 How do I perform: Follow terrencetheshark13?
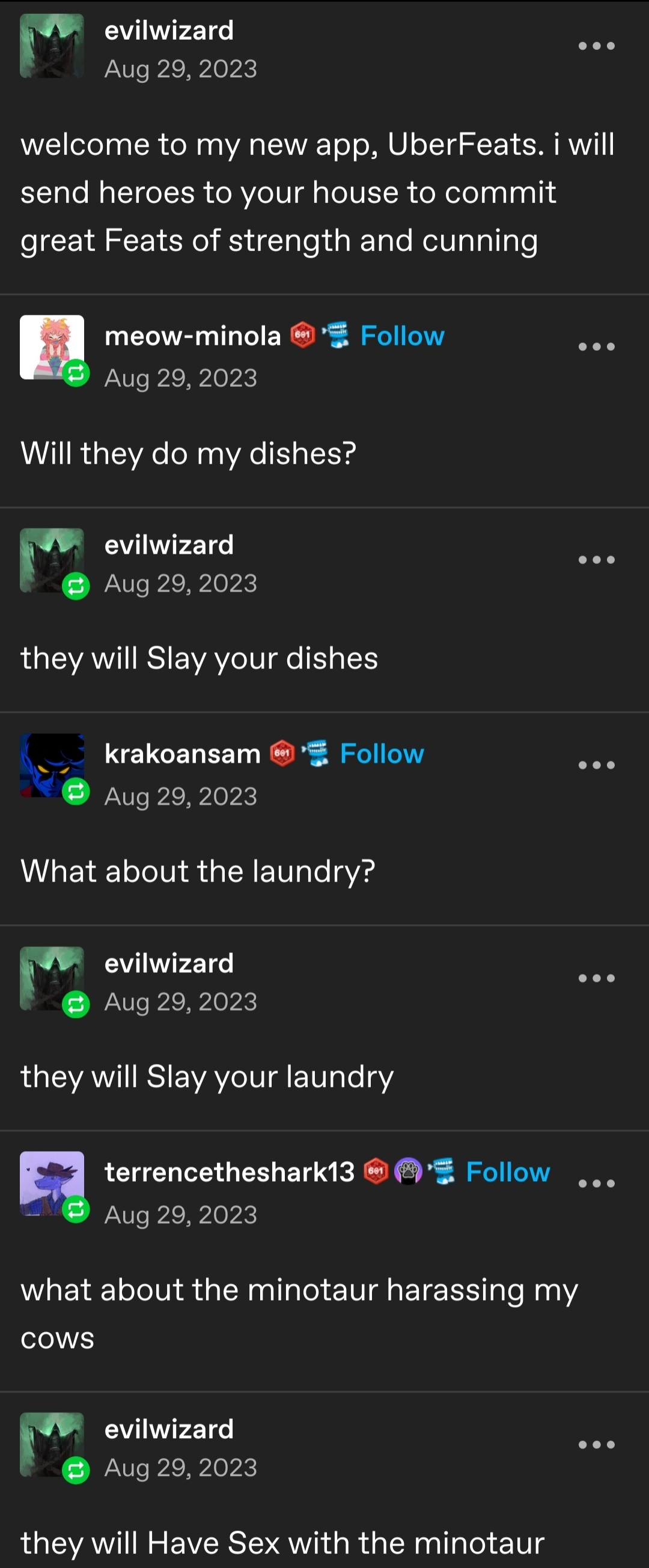pos(507,1172)
